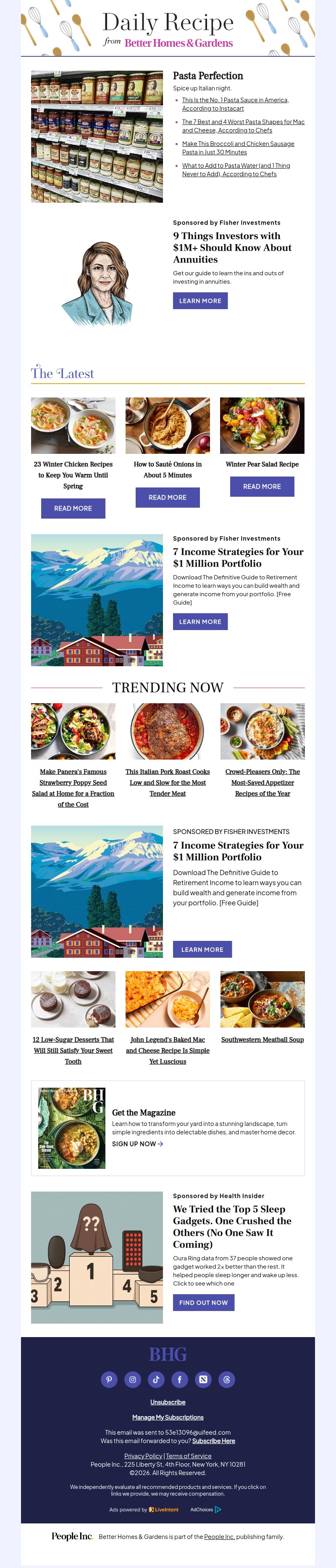The width and height of the screenshot is (336, 1568).
Task: Open Most-Saved Appetizer Recipes link
Action: [x=262, y=782]
